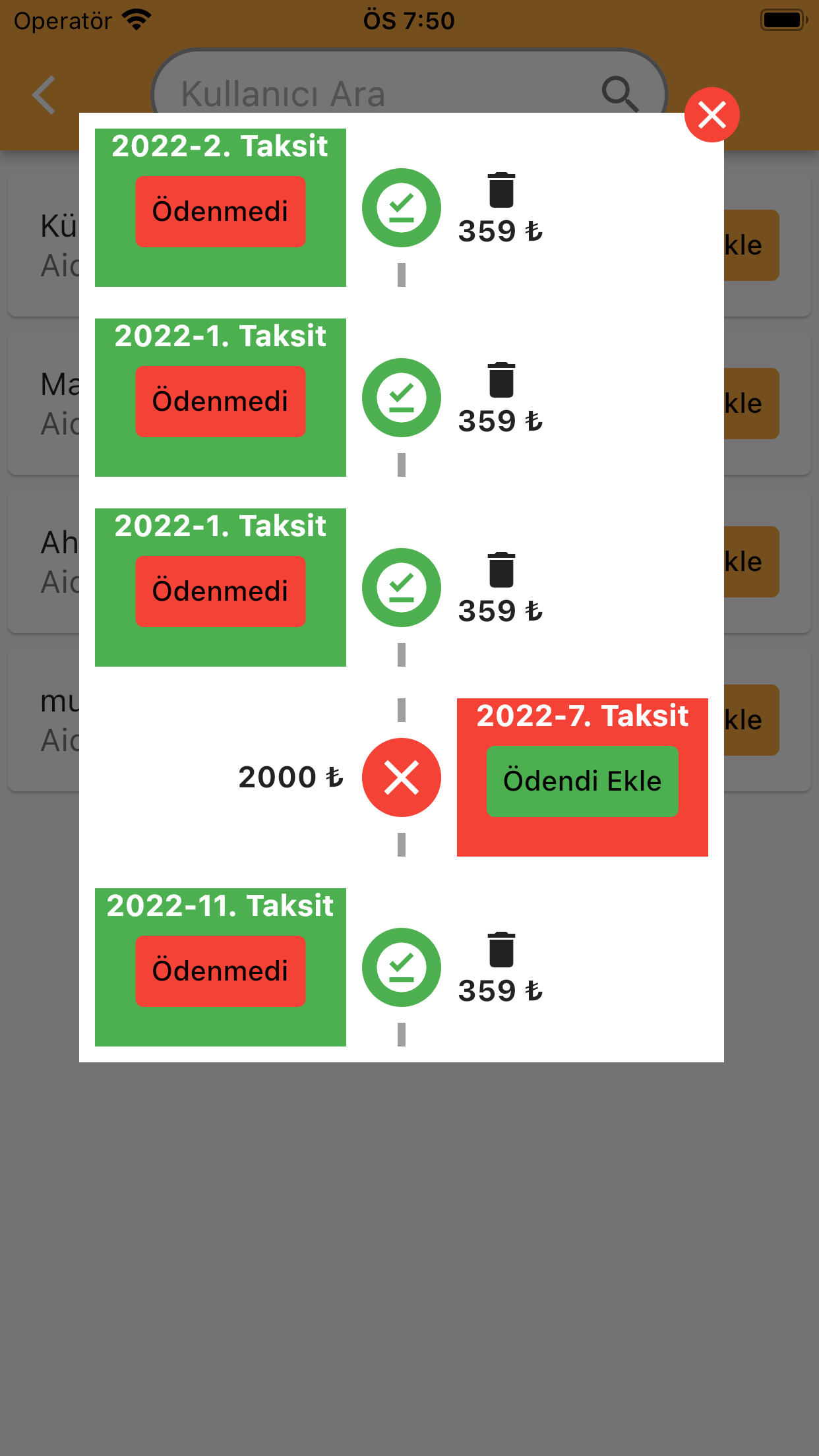
Task: Remove the 2022-11. Taksit payment via trash icon
Action: (x=501, y=950)
